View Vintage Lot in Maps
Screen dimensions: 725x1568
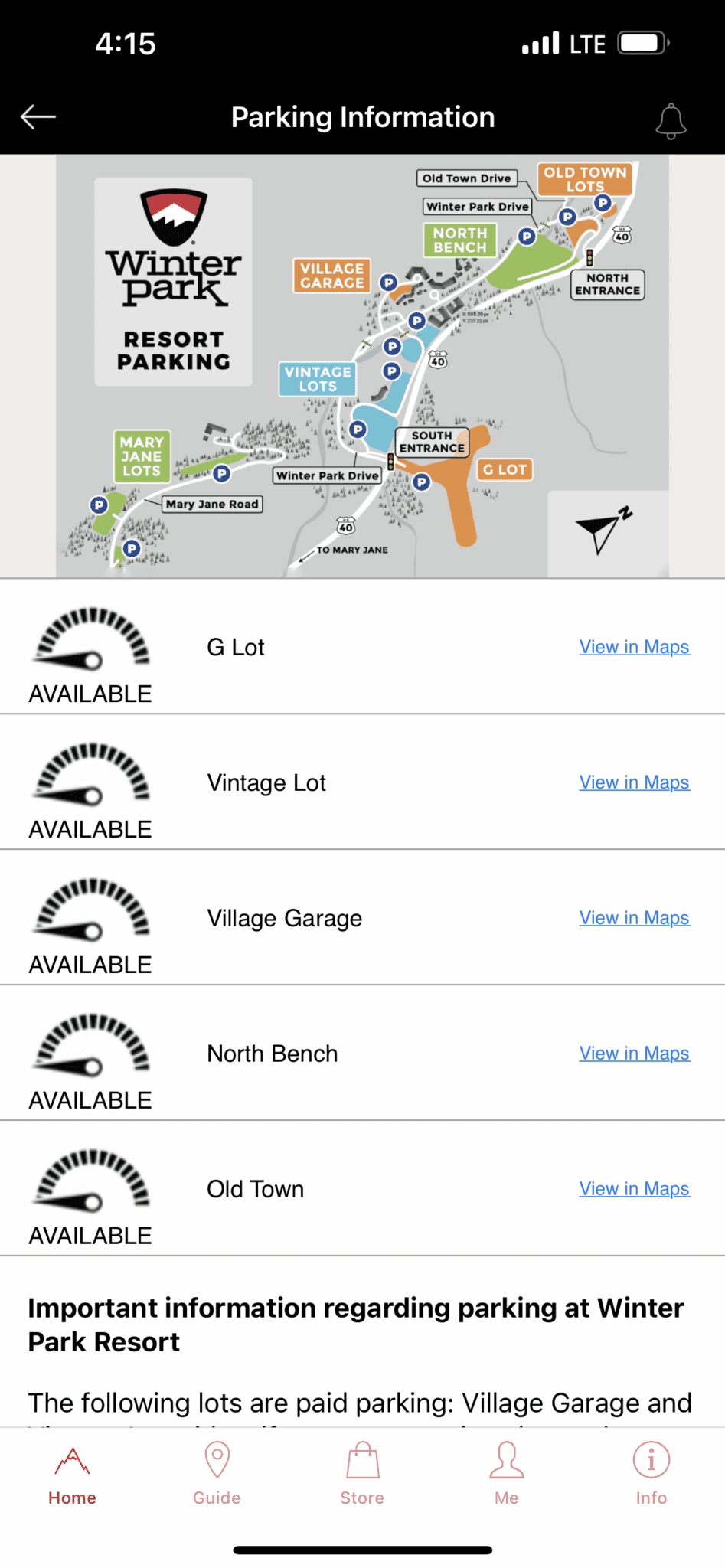pyautogui.click(x=634, y=782)
